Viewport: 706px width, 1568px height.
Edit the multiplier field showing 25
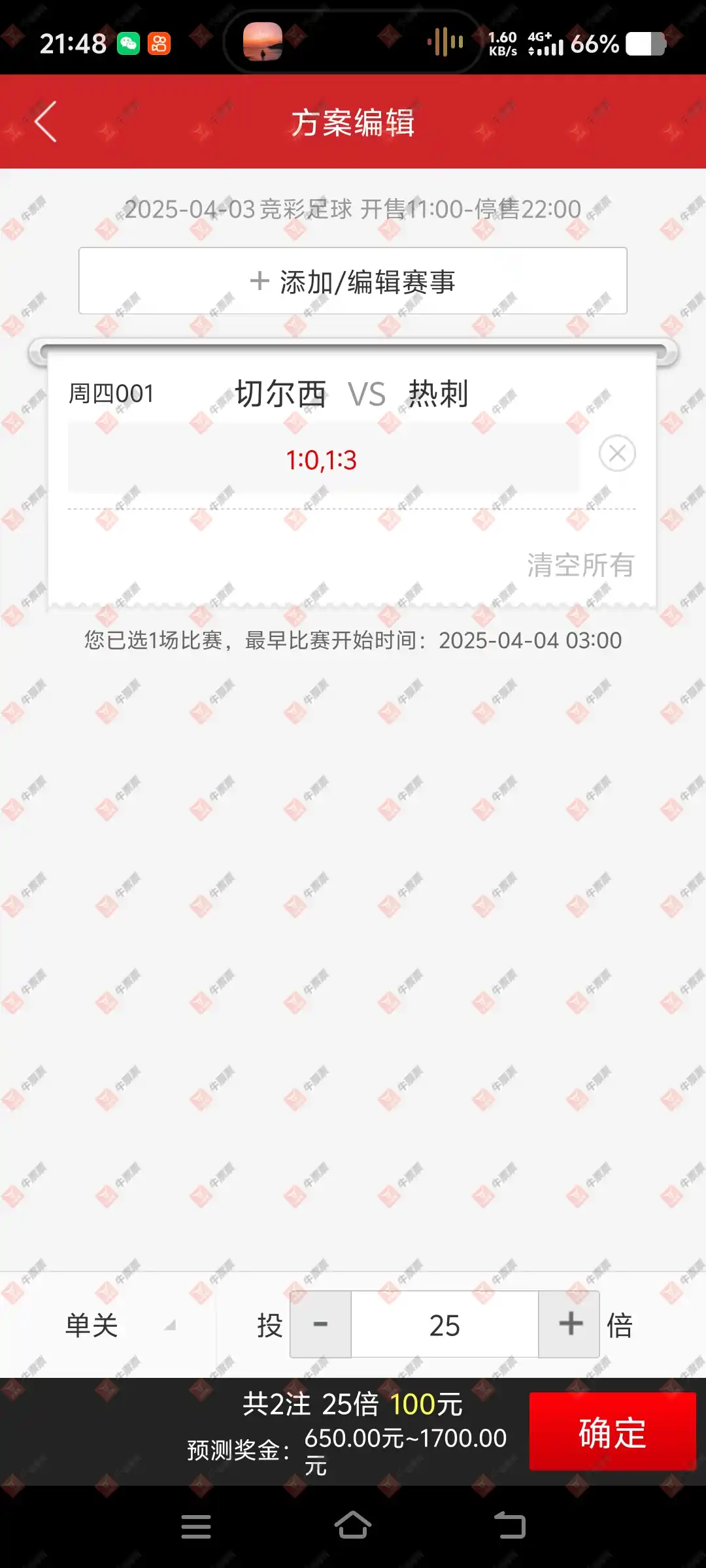tap(445, 1325)
